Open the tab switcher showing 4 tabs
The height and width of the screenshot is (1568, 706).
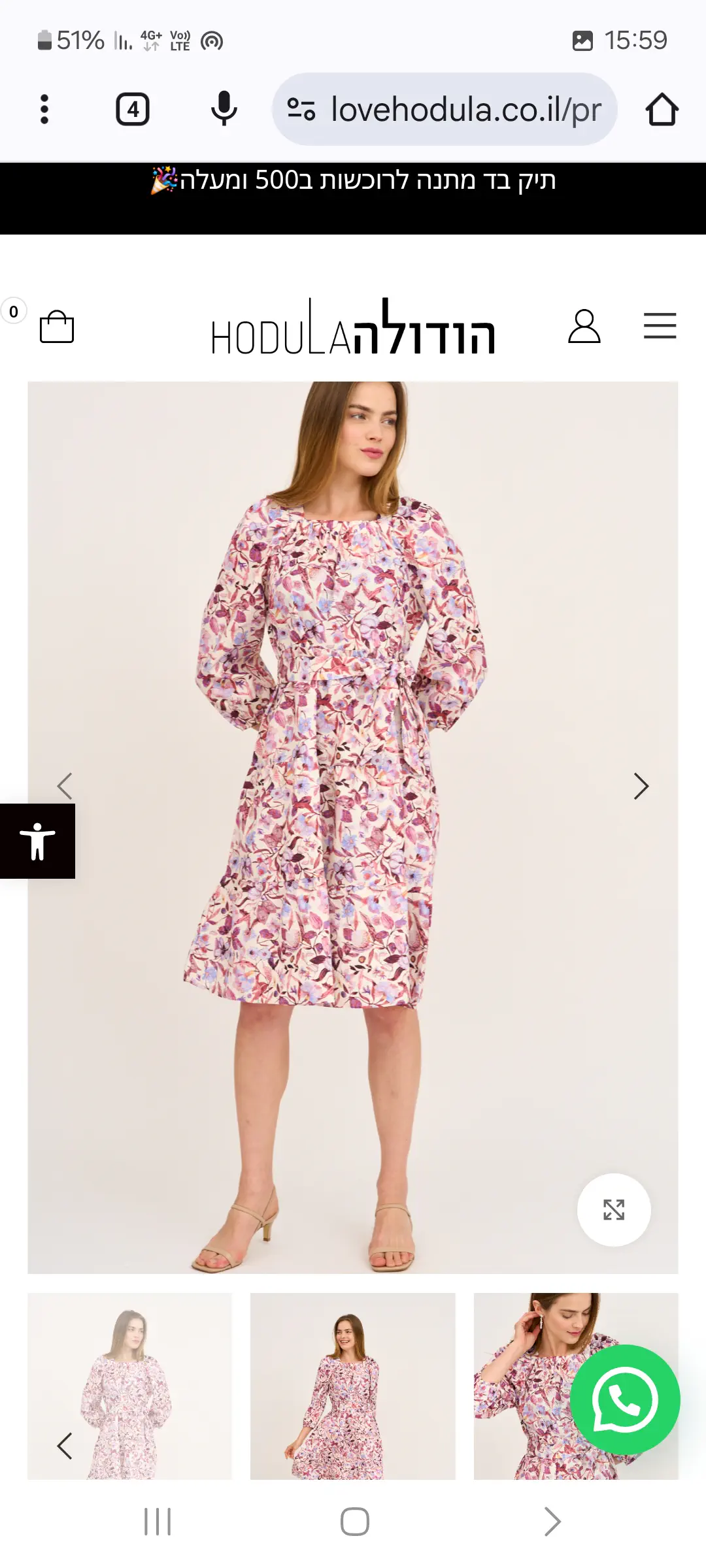tap(133, 109)
